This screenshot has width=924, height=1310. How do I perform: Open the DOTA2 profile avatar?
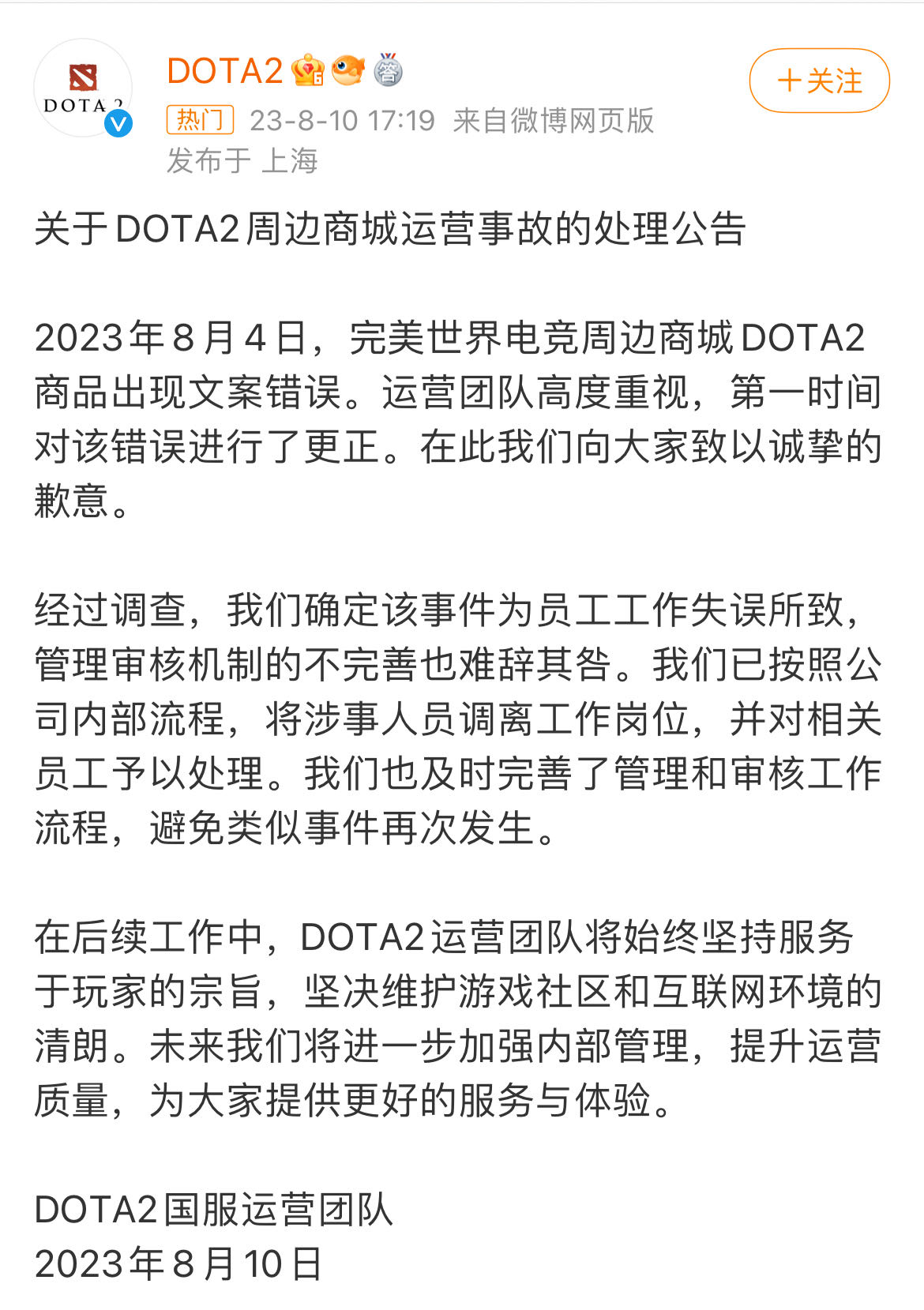click(83, 88)
